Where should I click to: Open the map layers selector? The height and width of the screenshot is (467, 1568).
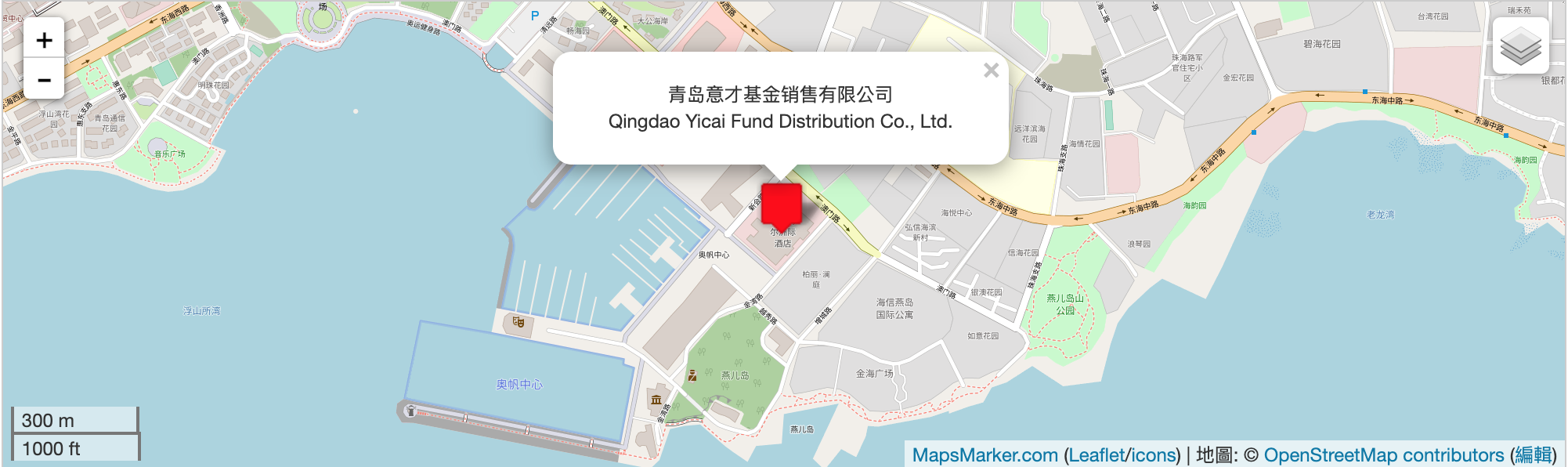pyautogui.click(x=1520, y=46)
